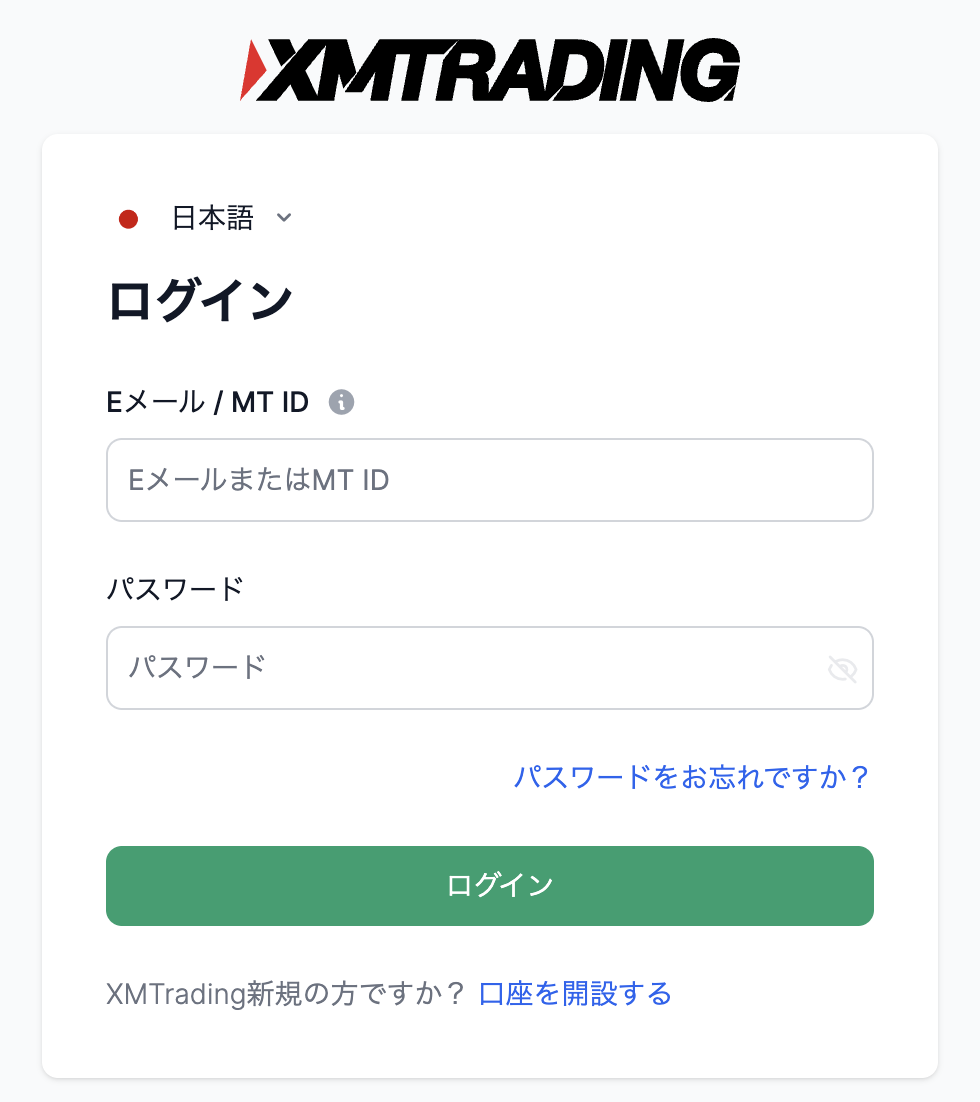Click inside the EメールまたはMT ID input field

pyautogui.click(x=490, y=480)
